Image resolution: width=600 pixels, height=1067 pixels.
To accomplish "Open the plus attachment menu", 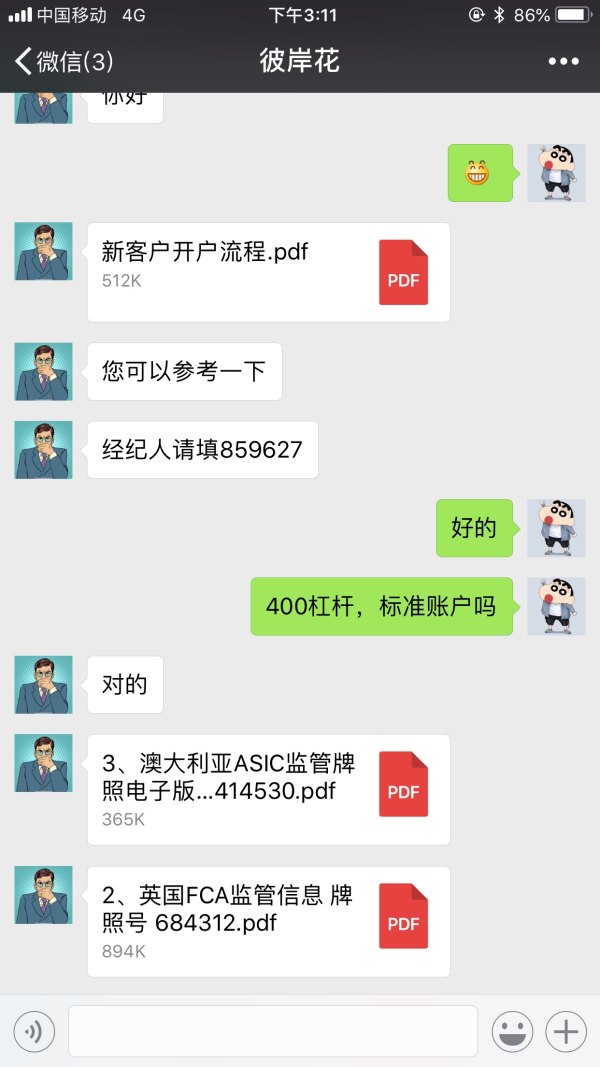I will coord(566,1031).
